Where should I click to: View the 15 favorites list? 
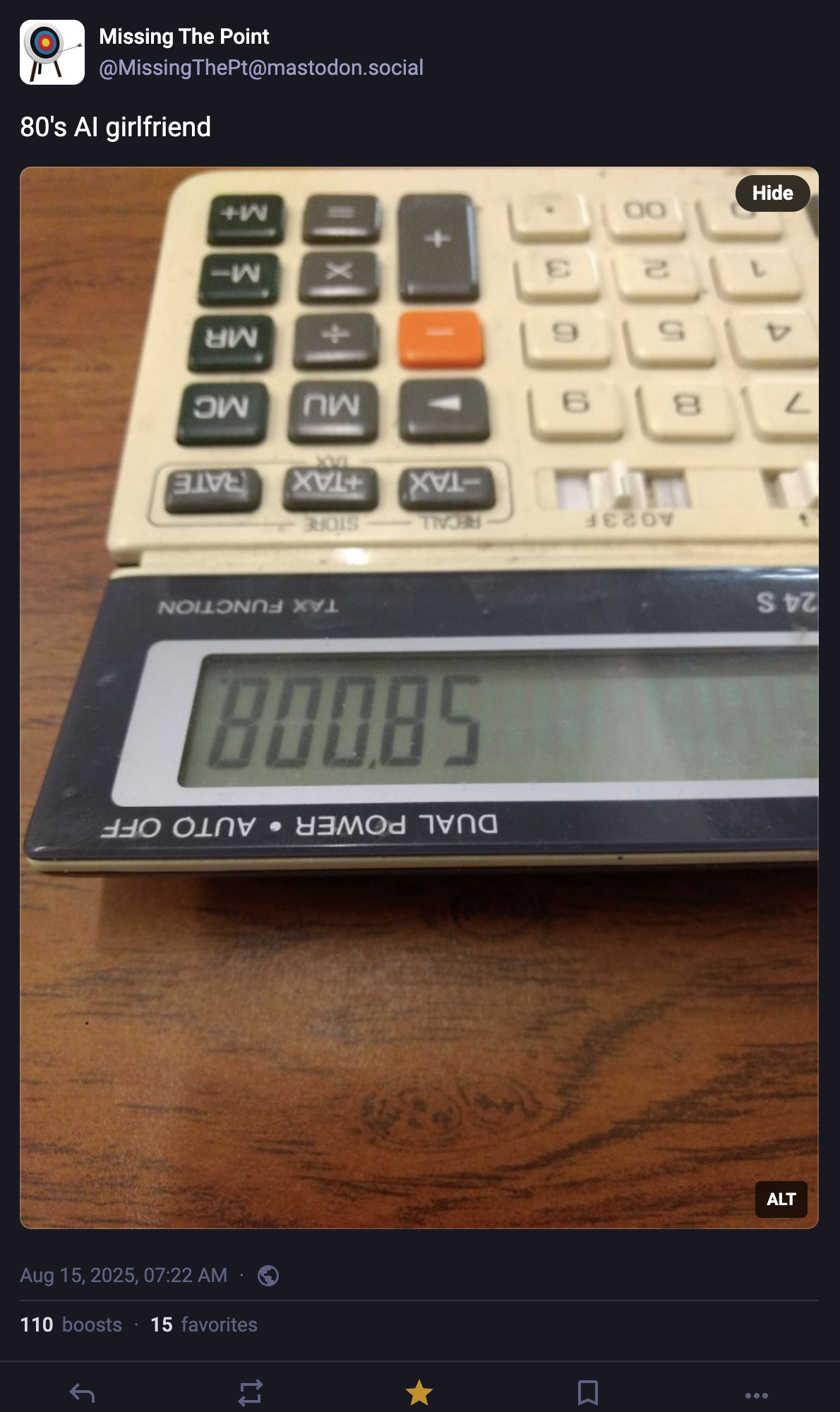tap(204, 1324)
